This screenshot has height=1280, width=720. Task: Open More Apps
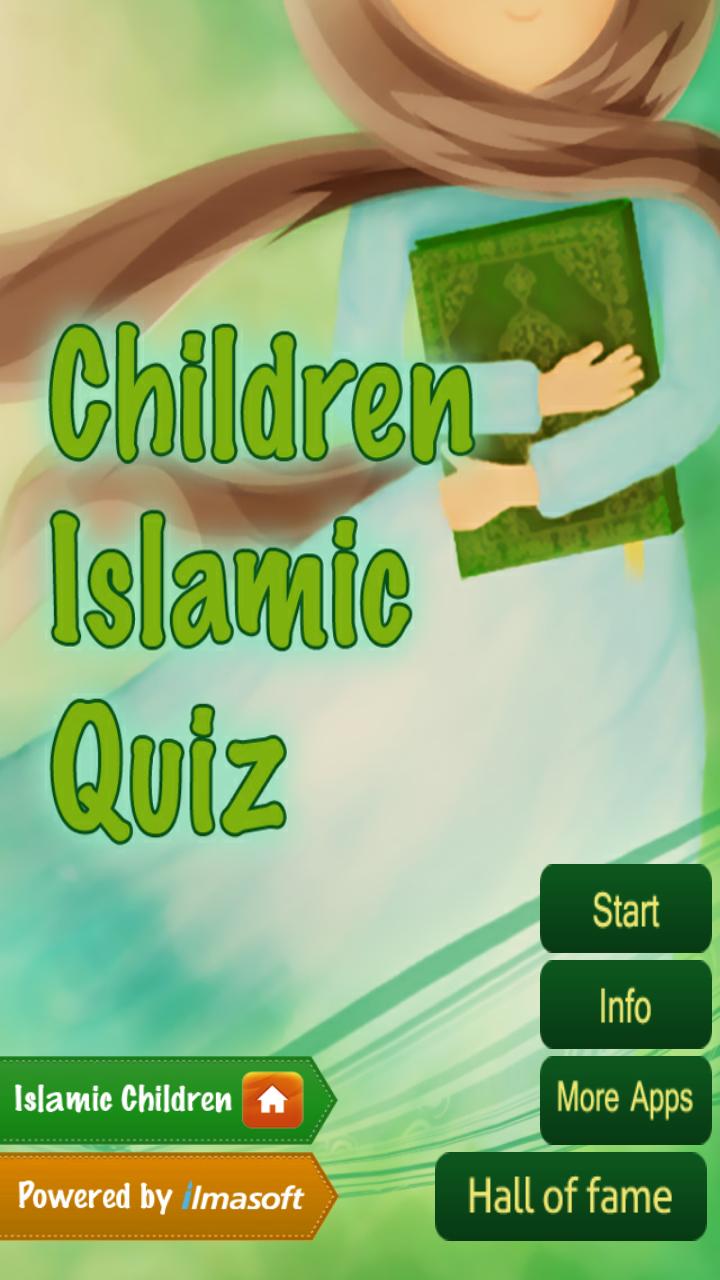point(626,1100)
